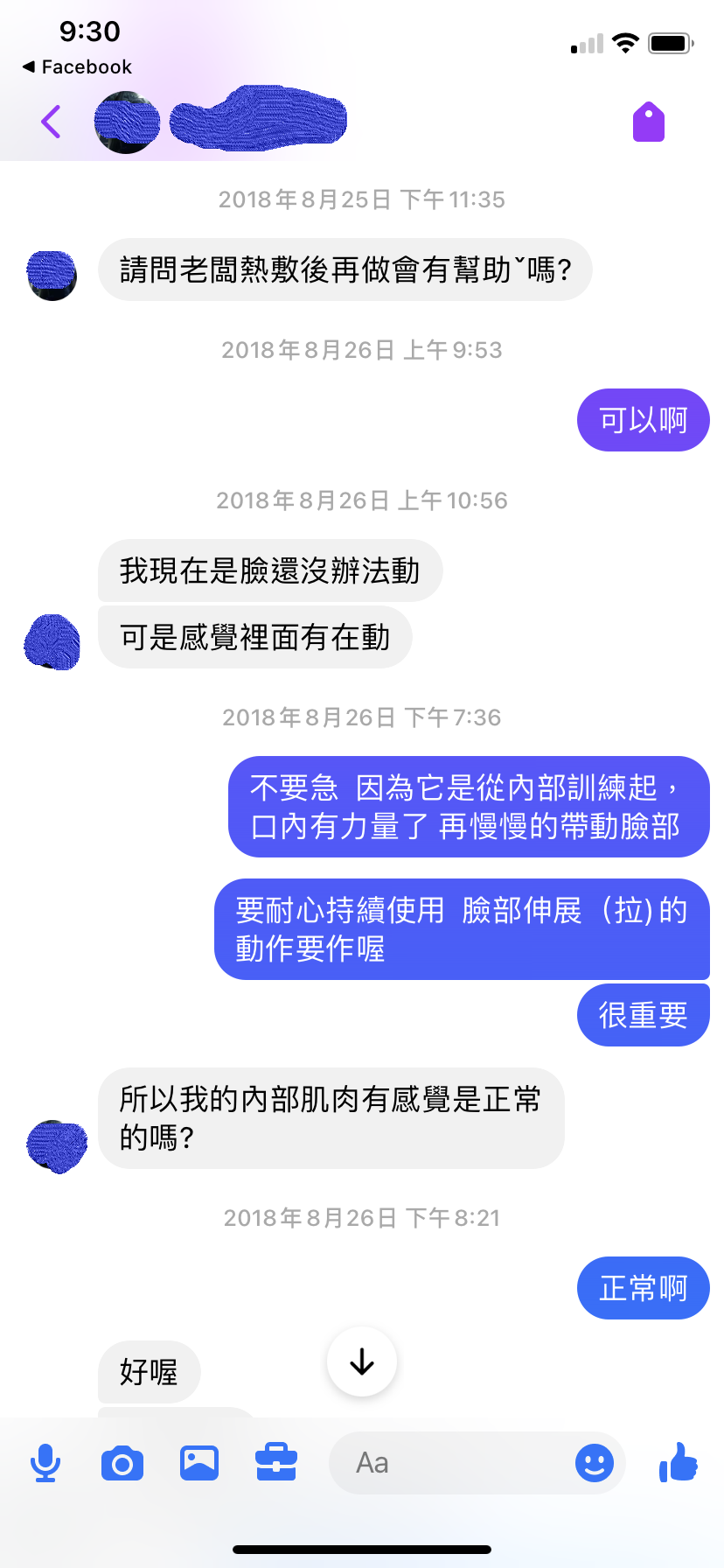Tap the Aa message input field

click(446, 1463)
